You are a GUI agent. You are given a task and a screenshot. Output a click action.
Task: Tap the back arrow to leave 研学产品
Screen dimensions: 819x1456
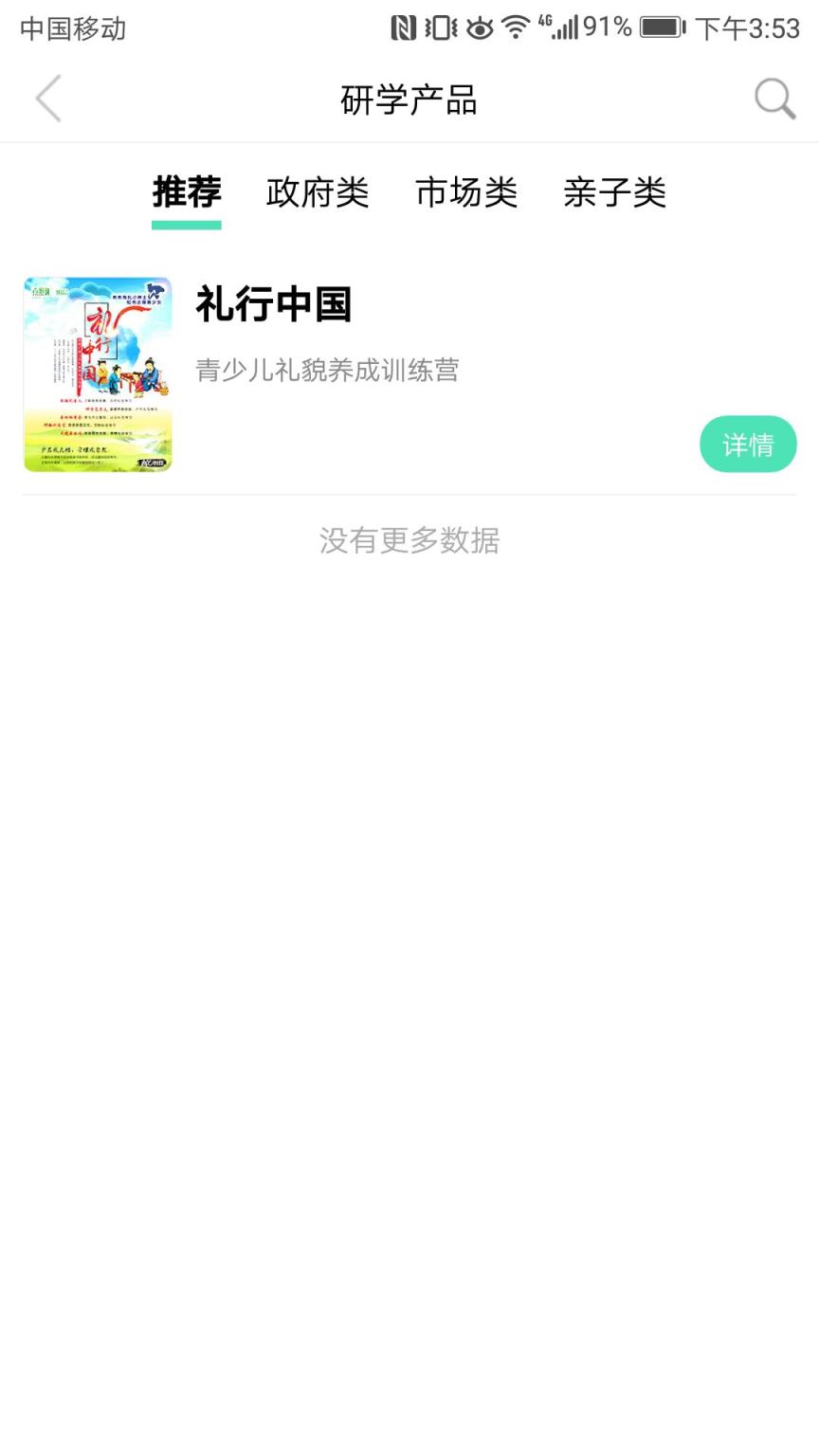[47, 98]
